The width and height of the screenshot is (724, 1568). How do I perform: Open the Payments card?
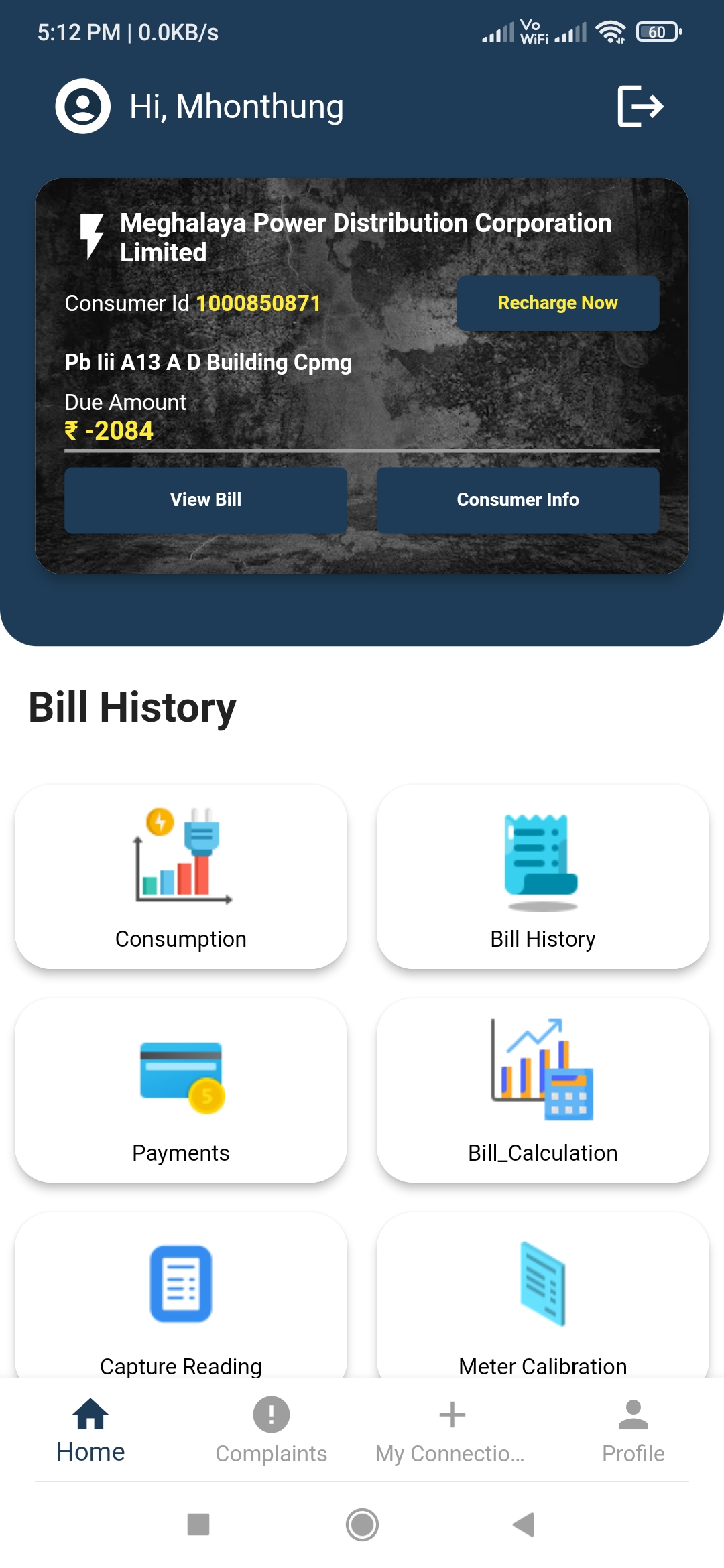point(181,1090)
